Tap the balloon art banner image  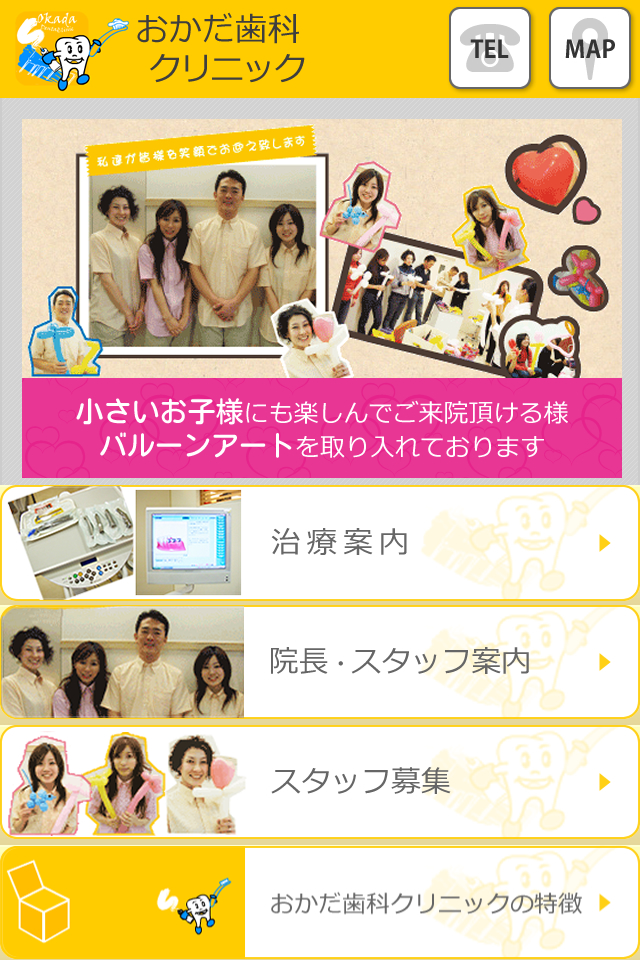[321, 298]
